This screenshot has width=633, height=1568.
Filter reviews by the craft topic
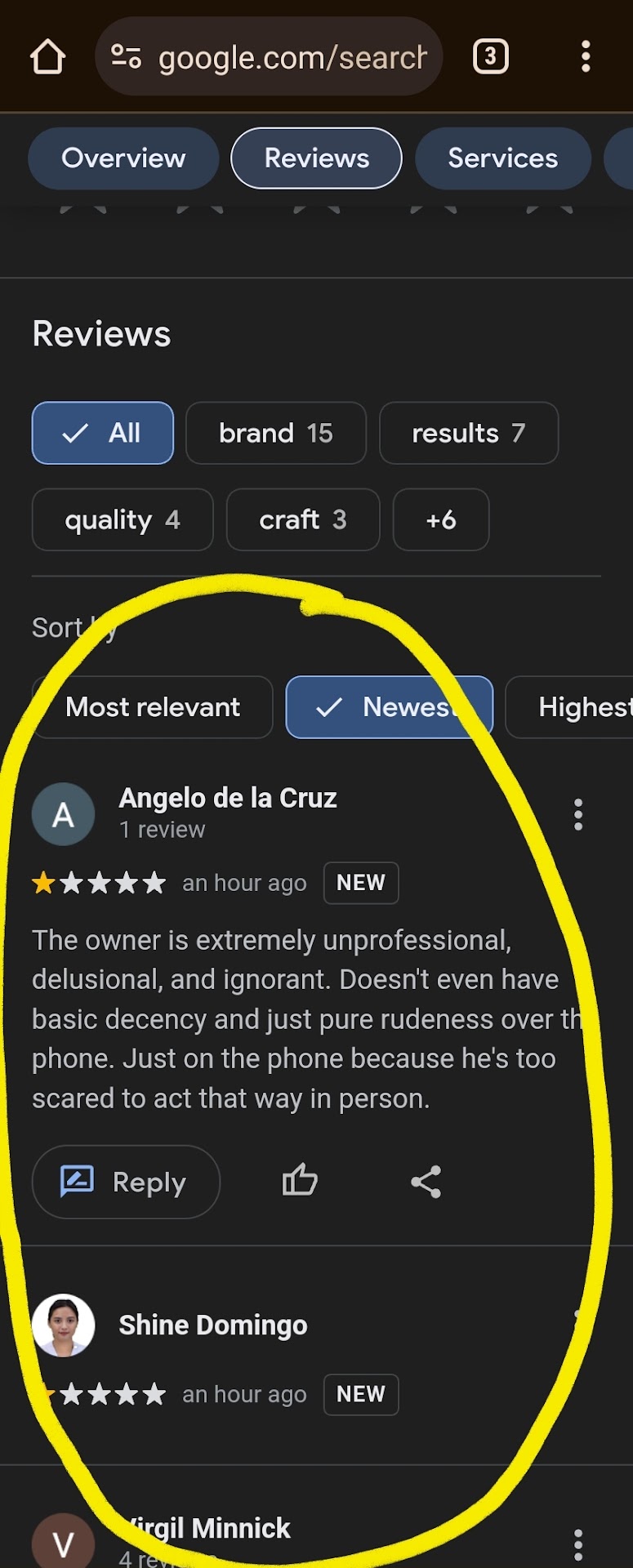(302, 519)
